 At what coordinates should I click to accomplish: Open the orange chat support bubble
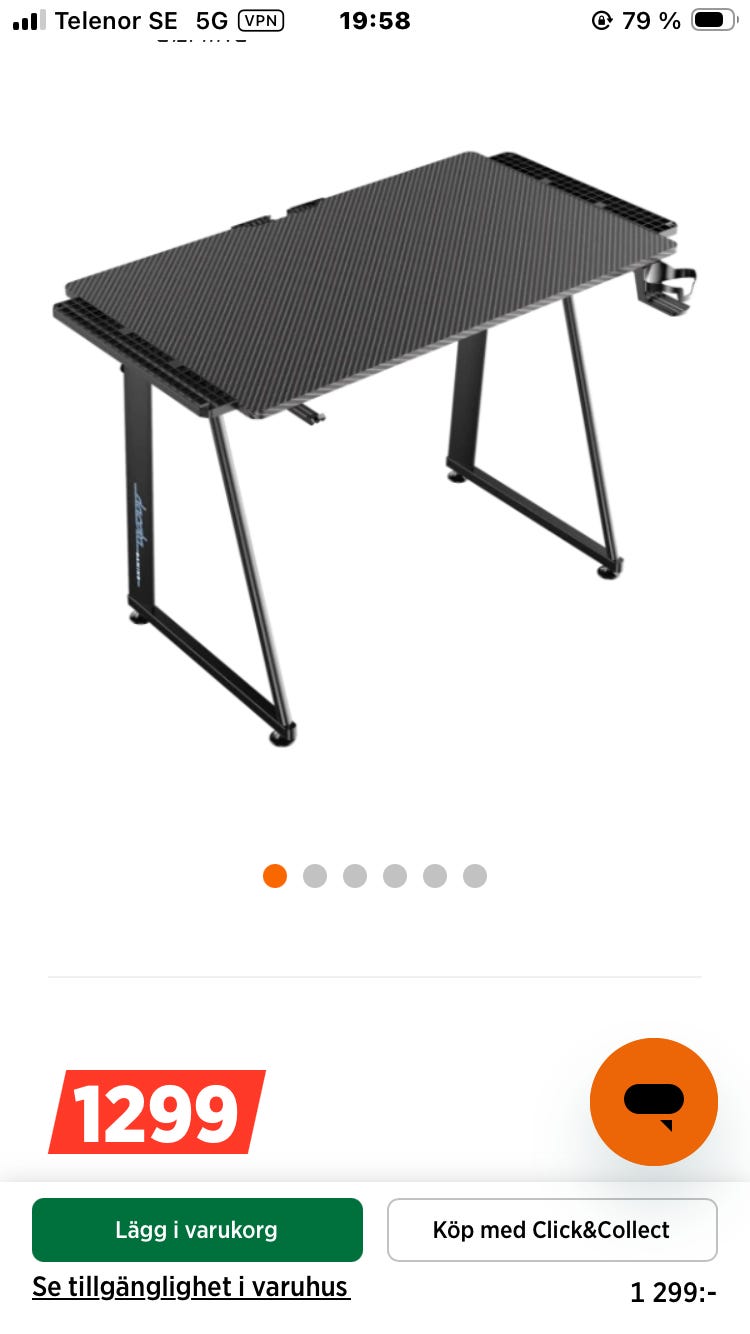click(x=654, y=1102)
